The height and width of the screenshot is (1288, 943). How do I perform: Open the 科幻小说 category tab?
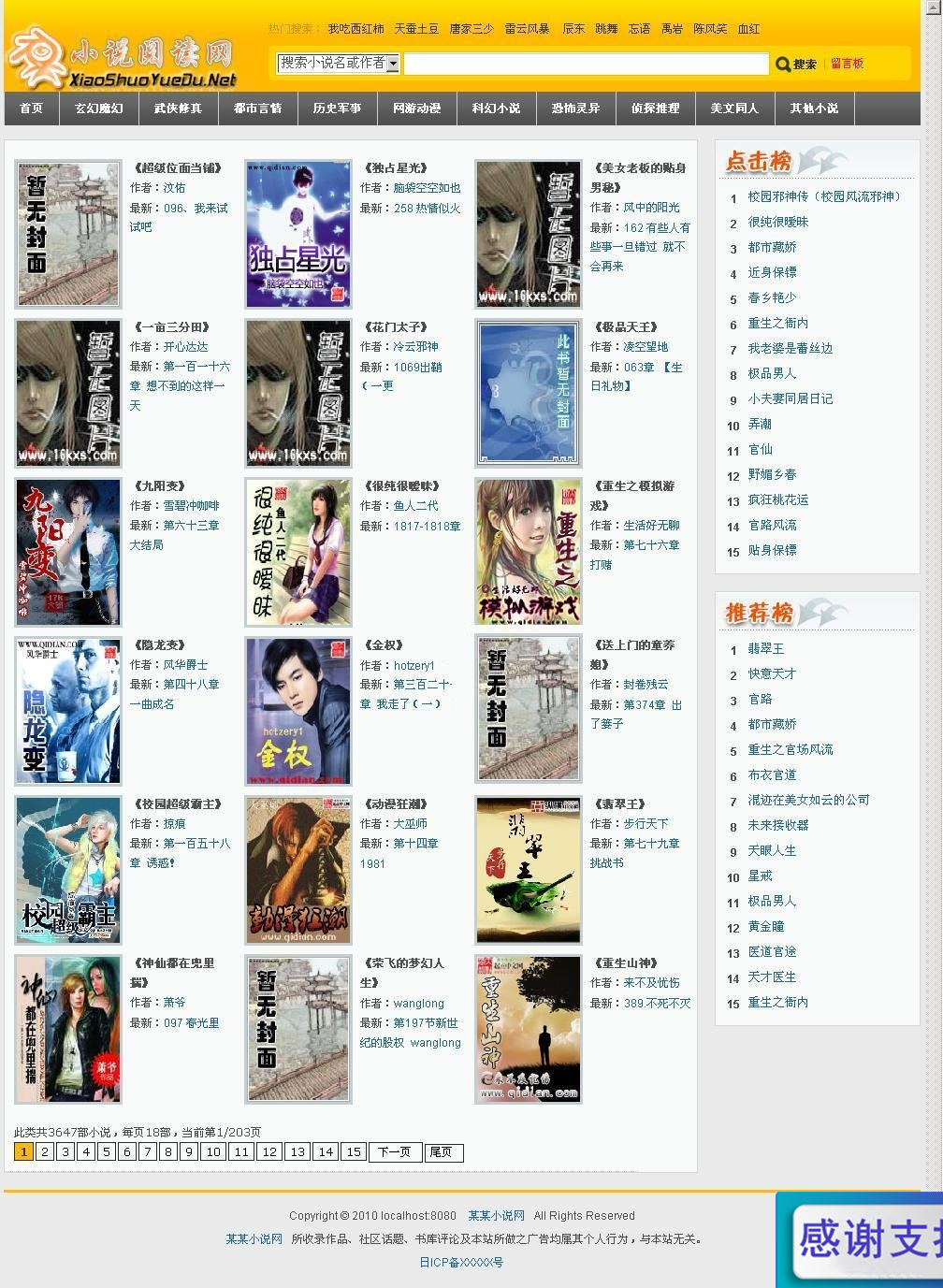496,109
